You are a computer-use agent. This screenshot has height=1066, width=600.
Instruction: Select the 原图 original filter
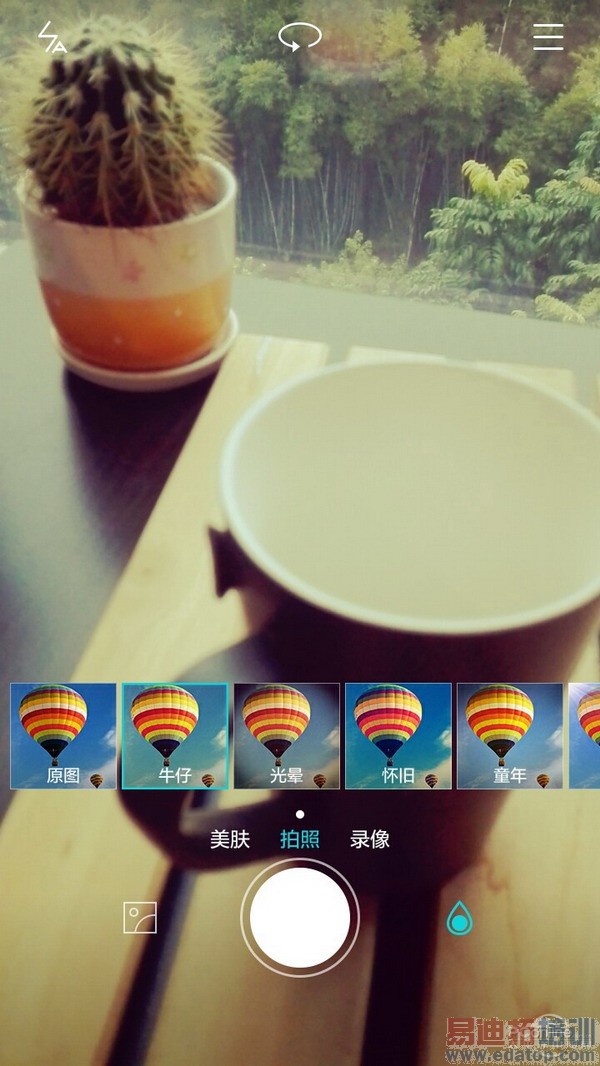(63, 736)
